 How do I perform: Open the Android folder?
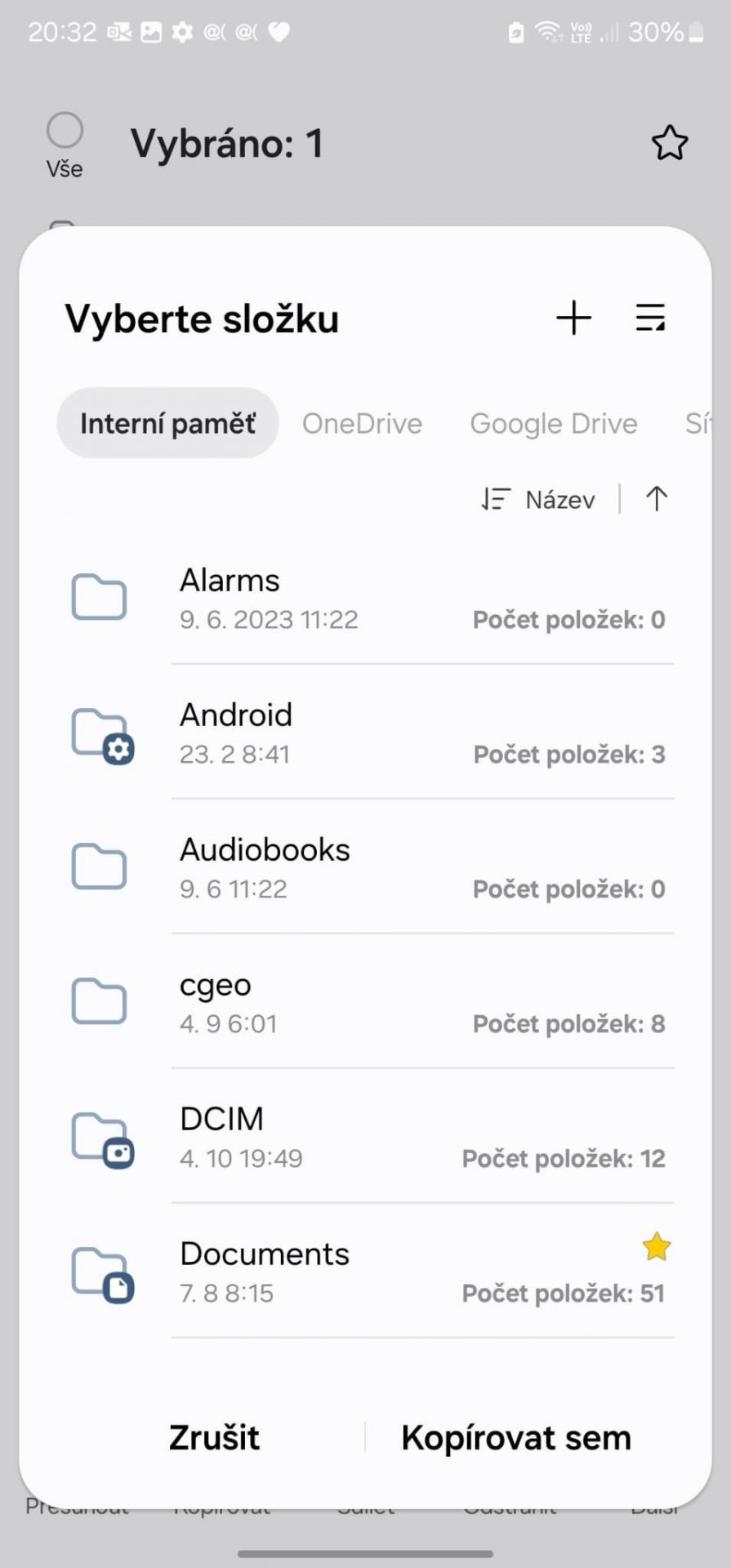[365, 733]
